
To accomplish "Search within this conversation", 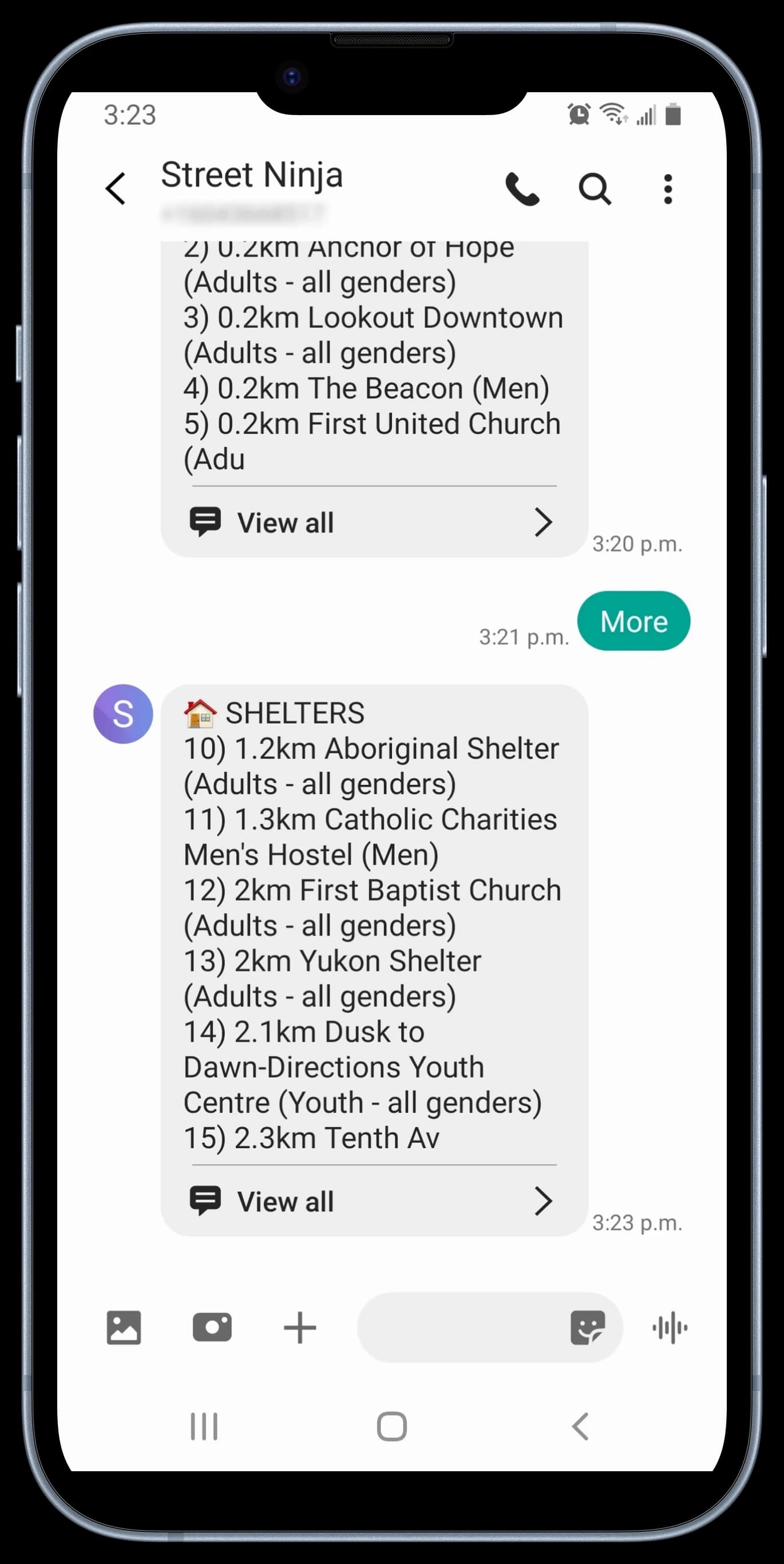I will [x=594, y=189].
